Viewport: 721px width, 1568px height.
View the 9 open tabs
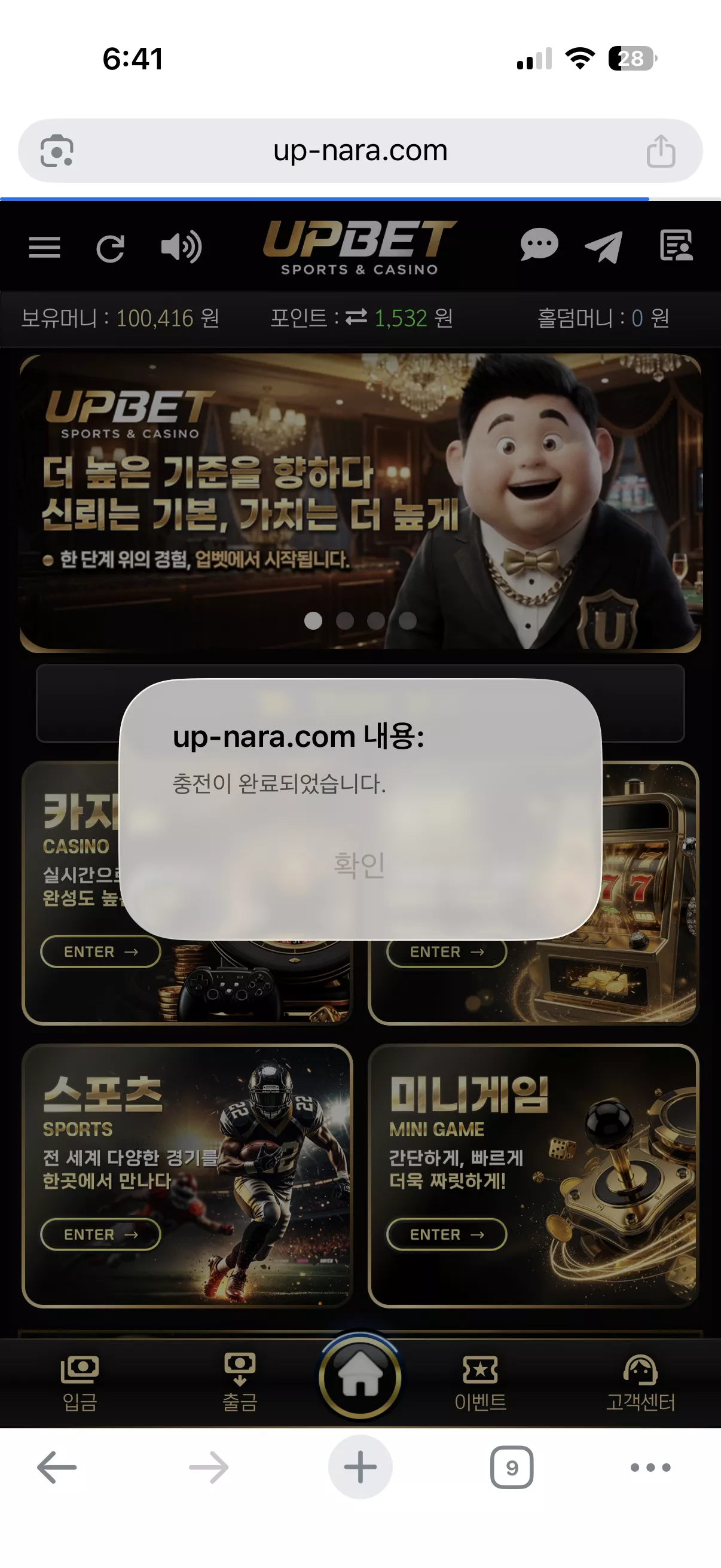(x=512, y=1468)
